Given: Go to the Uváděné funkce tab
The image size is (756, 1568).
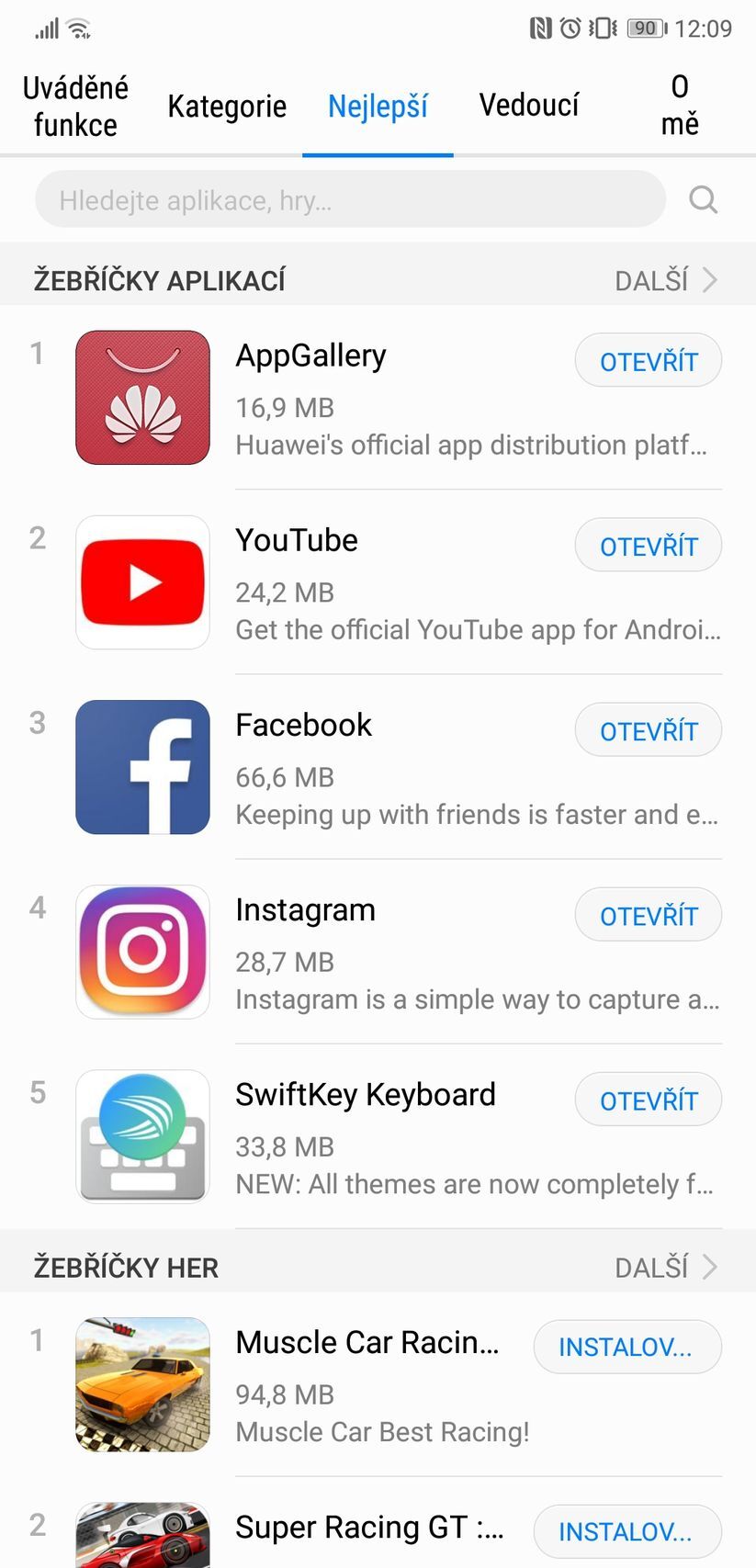Looking at the screenshot, I should (x=73, y=104).
